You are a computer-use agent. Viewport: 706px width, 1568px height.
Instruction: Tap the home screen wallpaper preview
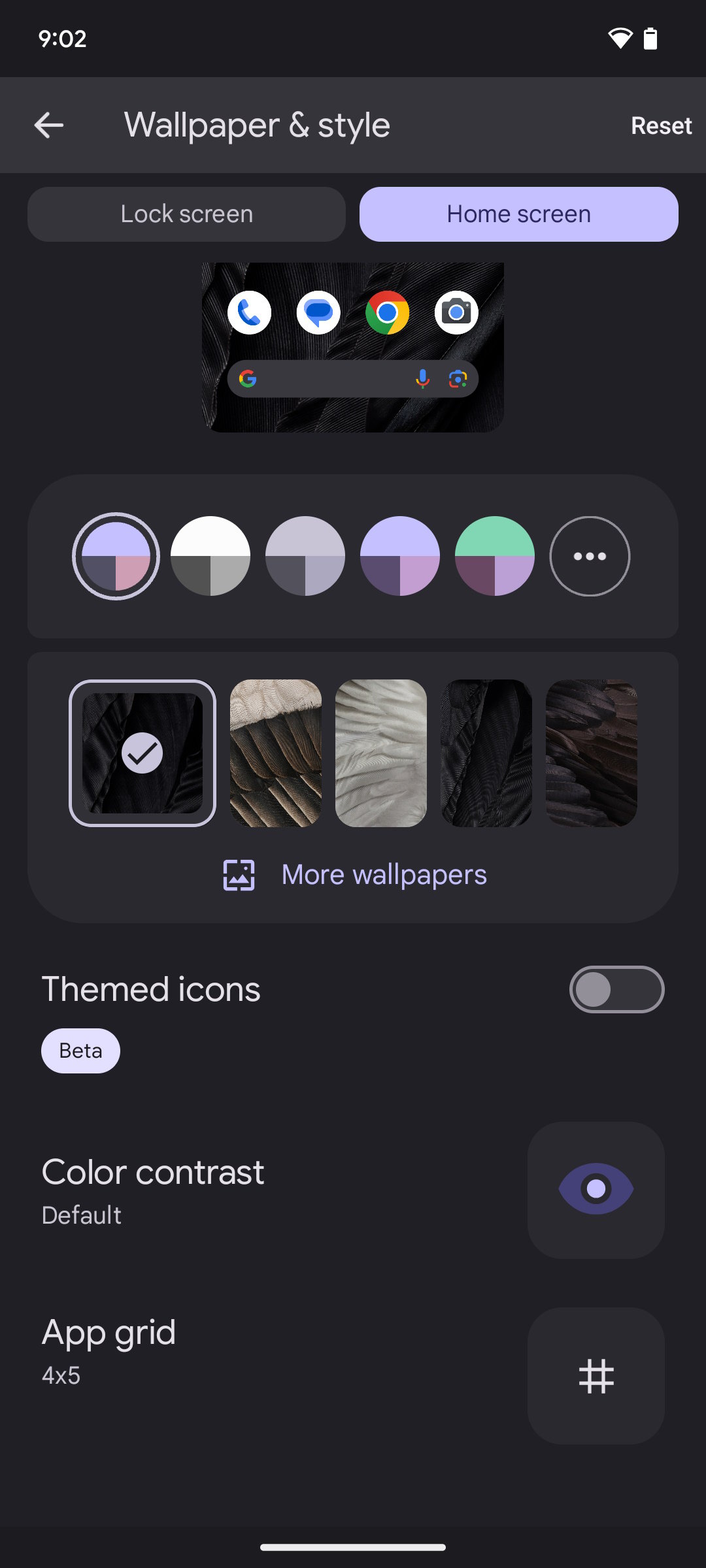[353, 347]
